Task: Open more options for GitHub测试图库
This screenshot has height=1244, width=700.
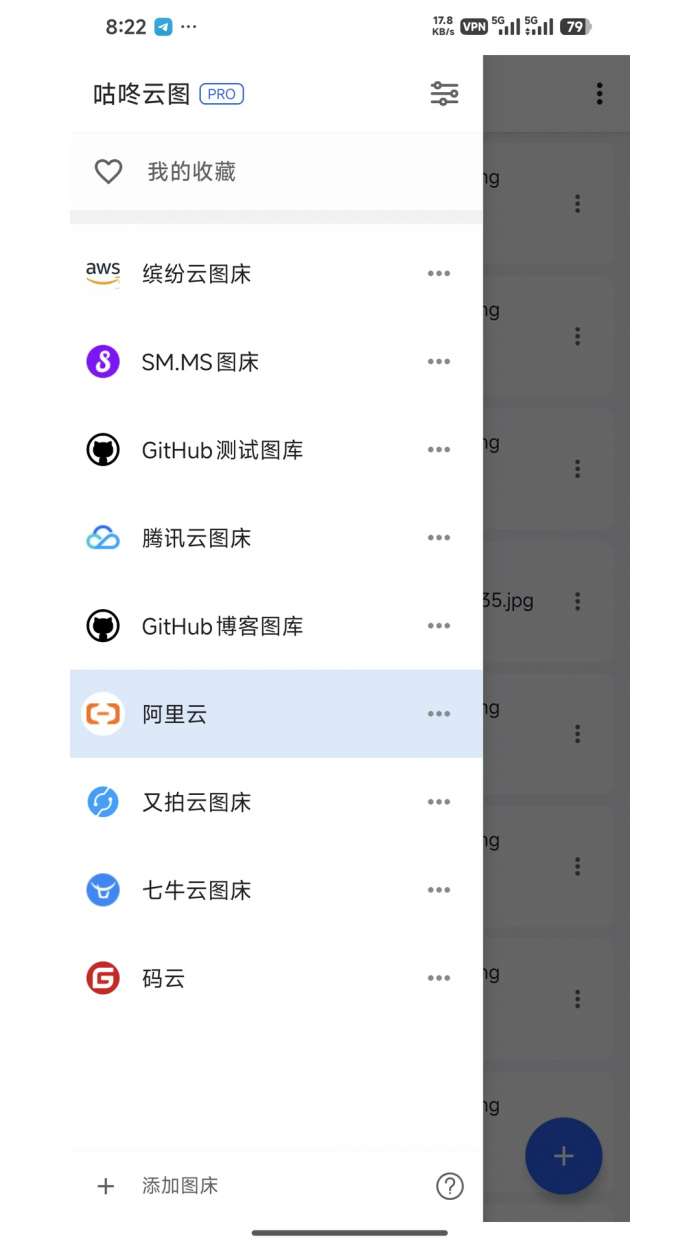Action: pyautogui.click(x=438, y=450)
